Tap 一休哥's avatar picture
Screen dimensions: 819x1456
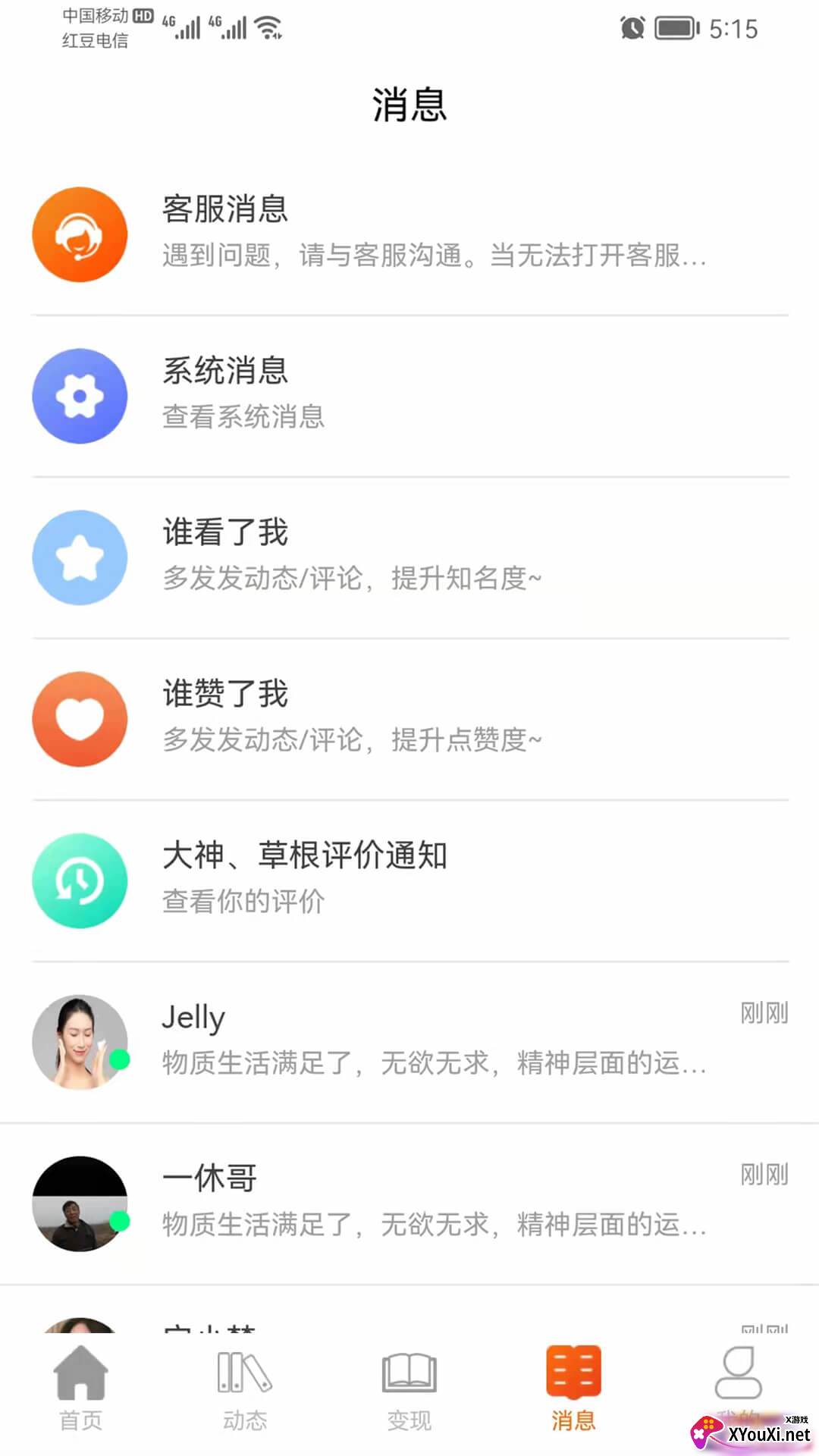click(x=80, y=1202)
